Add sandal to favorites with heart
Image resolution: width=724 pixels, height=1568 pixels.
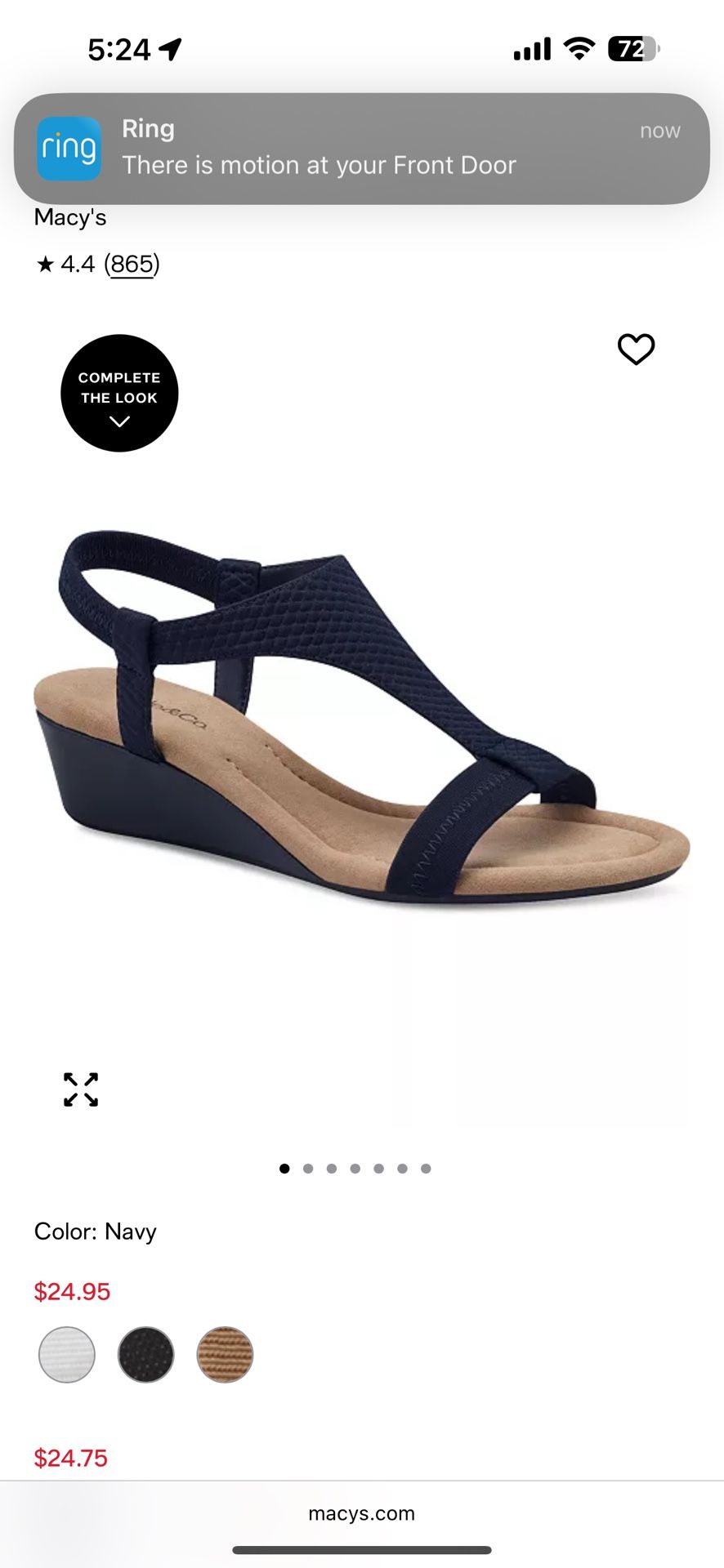(x=636, y=350)
